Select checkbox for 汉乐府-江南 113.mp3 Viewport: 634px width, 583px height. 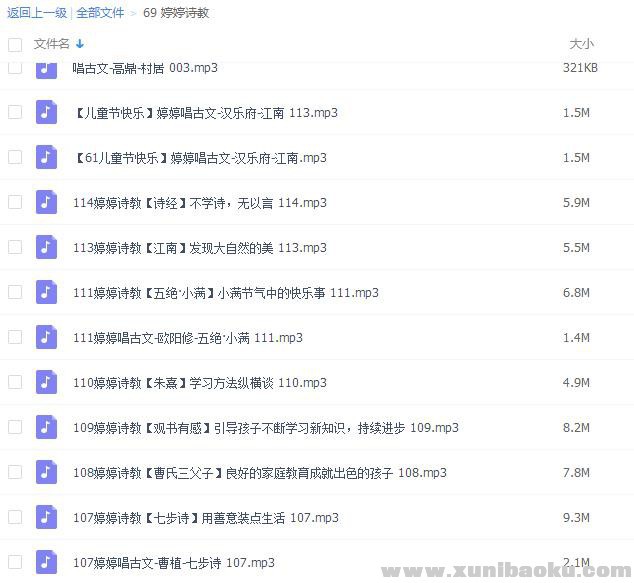[x=15, y=112]
